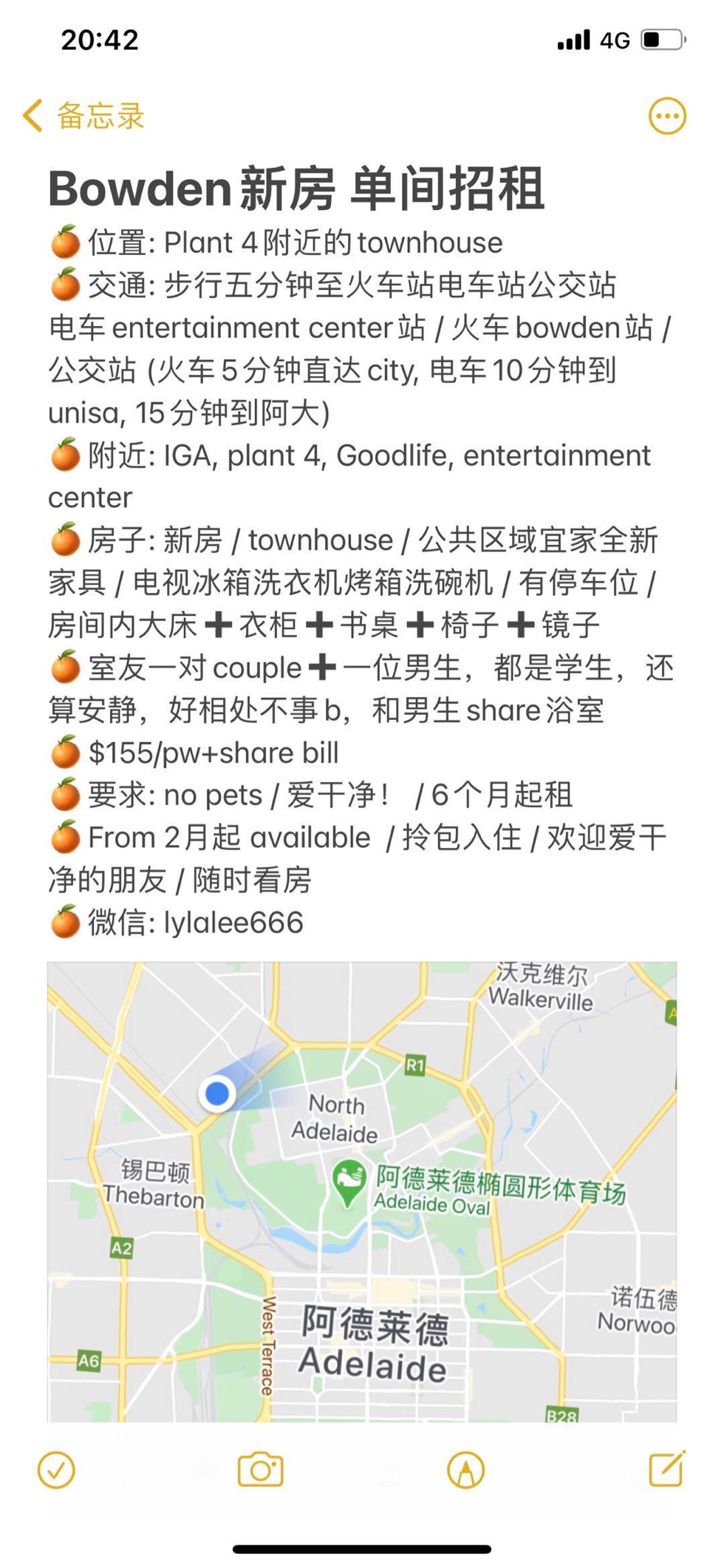The image size is (724, 1568).
Task: Go back to 备忘录 notes list
Action: 83,116
